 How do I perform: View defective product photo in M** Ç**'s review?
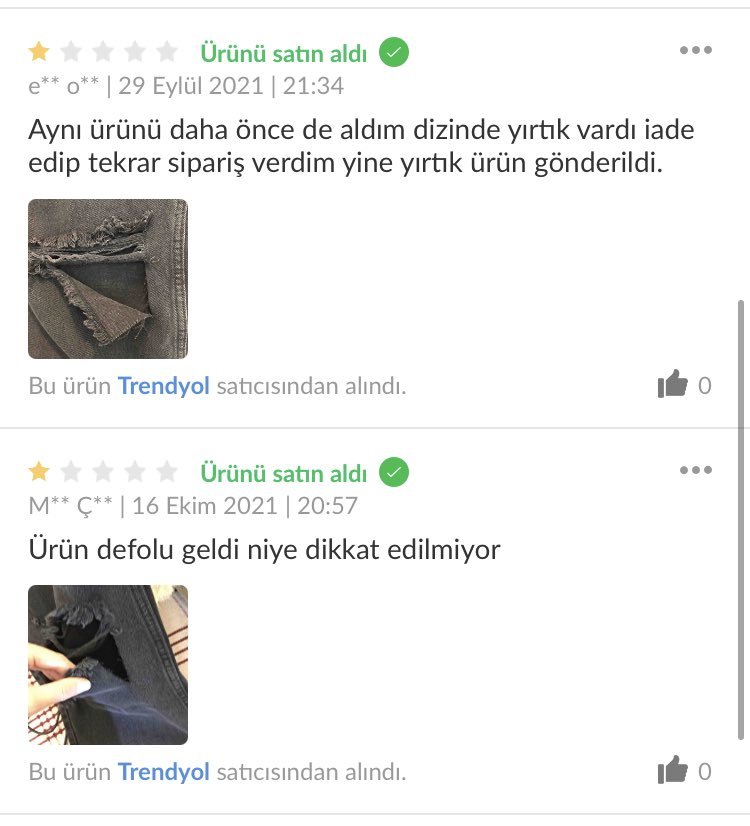[x=108, y=665]
